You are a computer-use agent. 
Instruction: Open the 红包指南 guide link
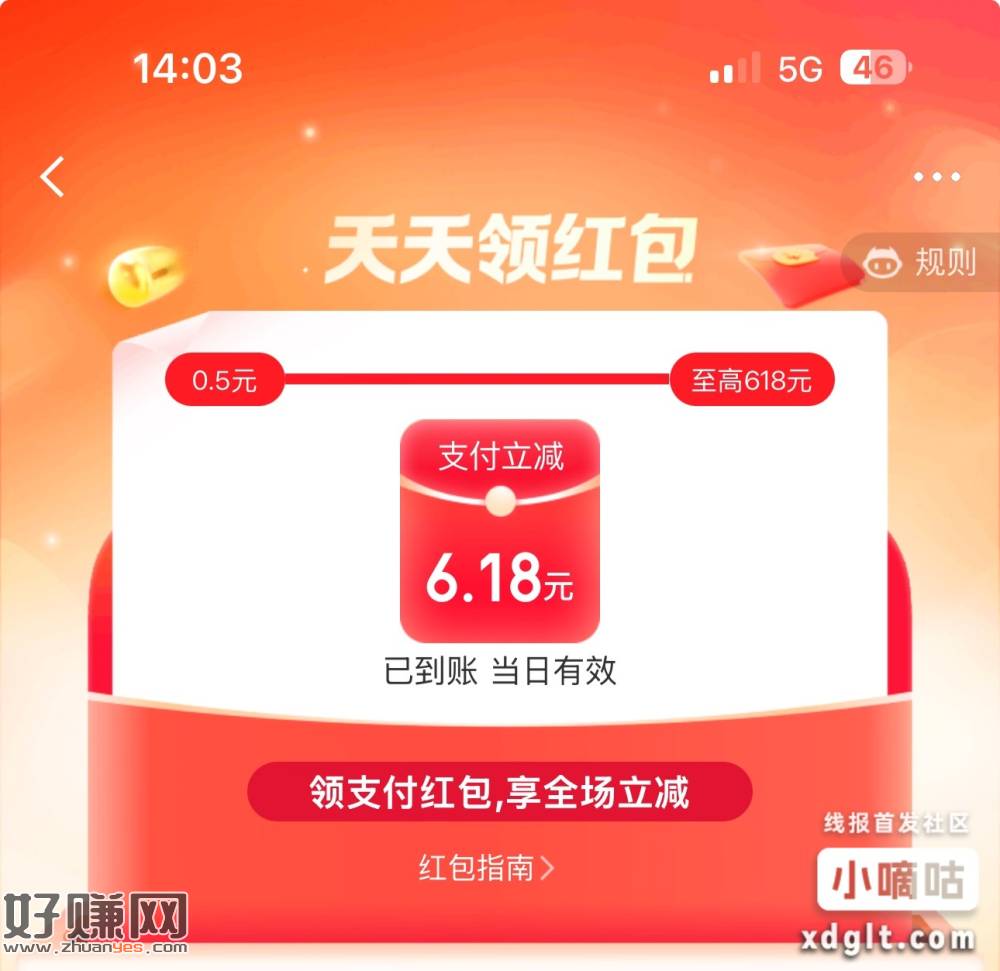coord(486,868)
